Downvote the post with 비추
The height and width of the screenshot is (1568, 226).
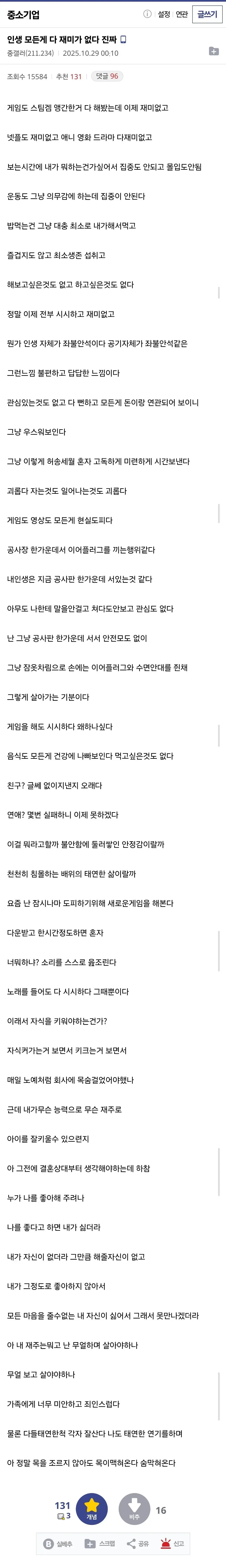pyautogui.click(x=134, y=1509)
